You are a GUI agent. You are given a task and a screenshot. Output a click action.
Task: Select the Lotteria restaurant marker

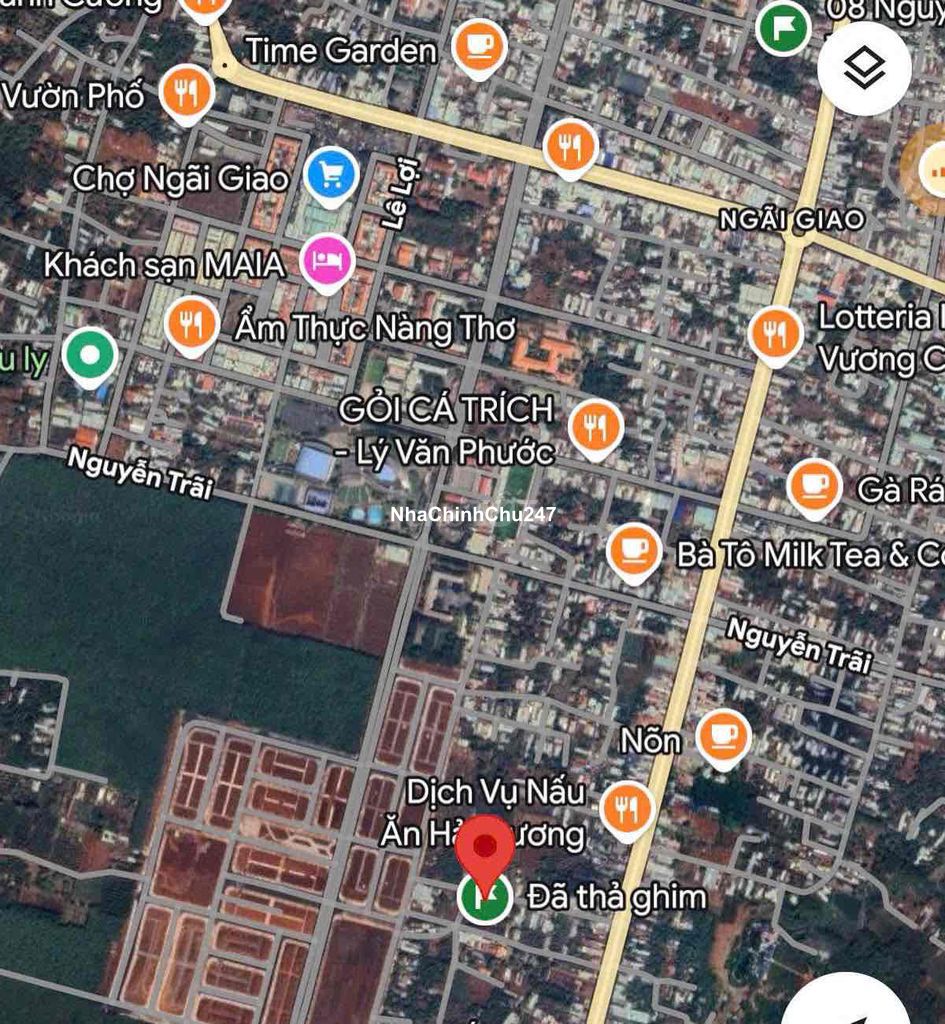click(775, 334)
